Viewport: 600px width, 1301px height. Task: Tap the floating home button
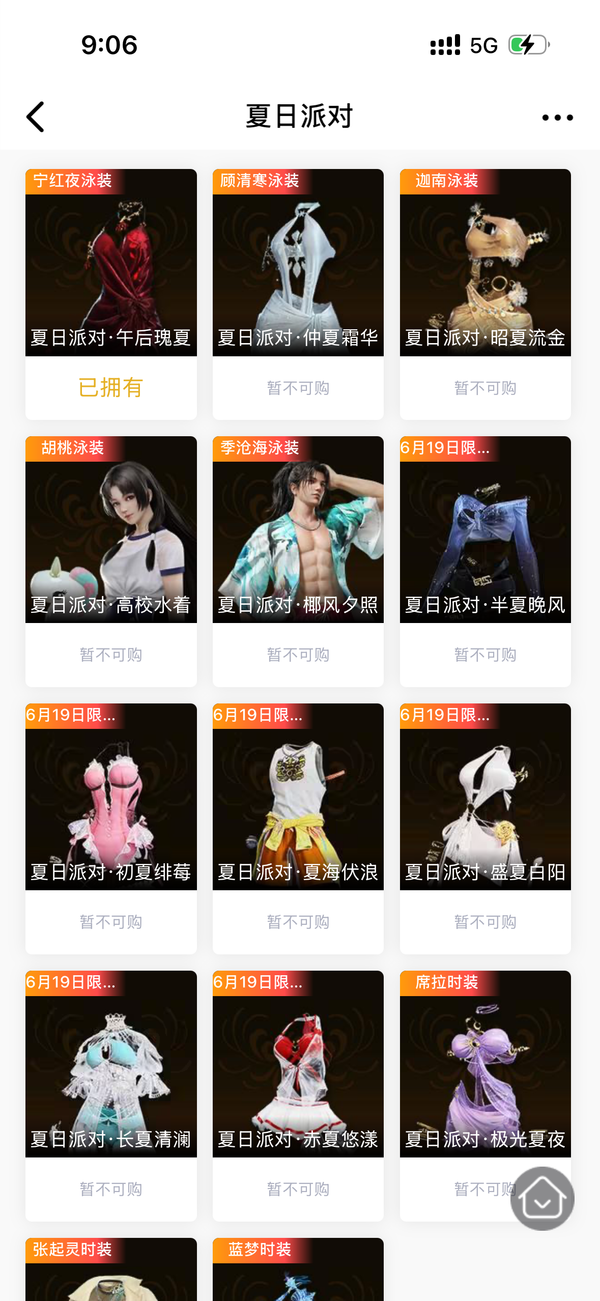(542, 1198)
